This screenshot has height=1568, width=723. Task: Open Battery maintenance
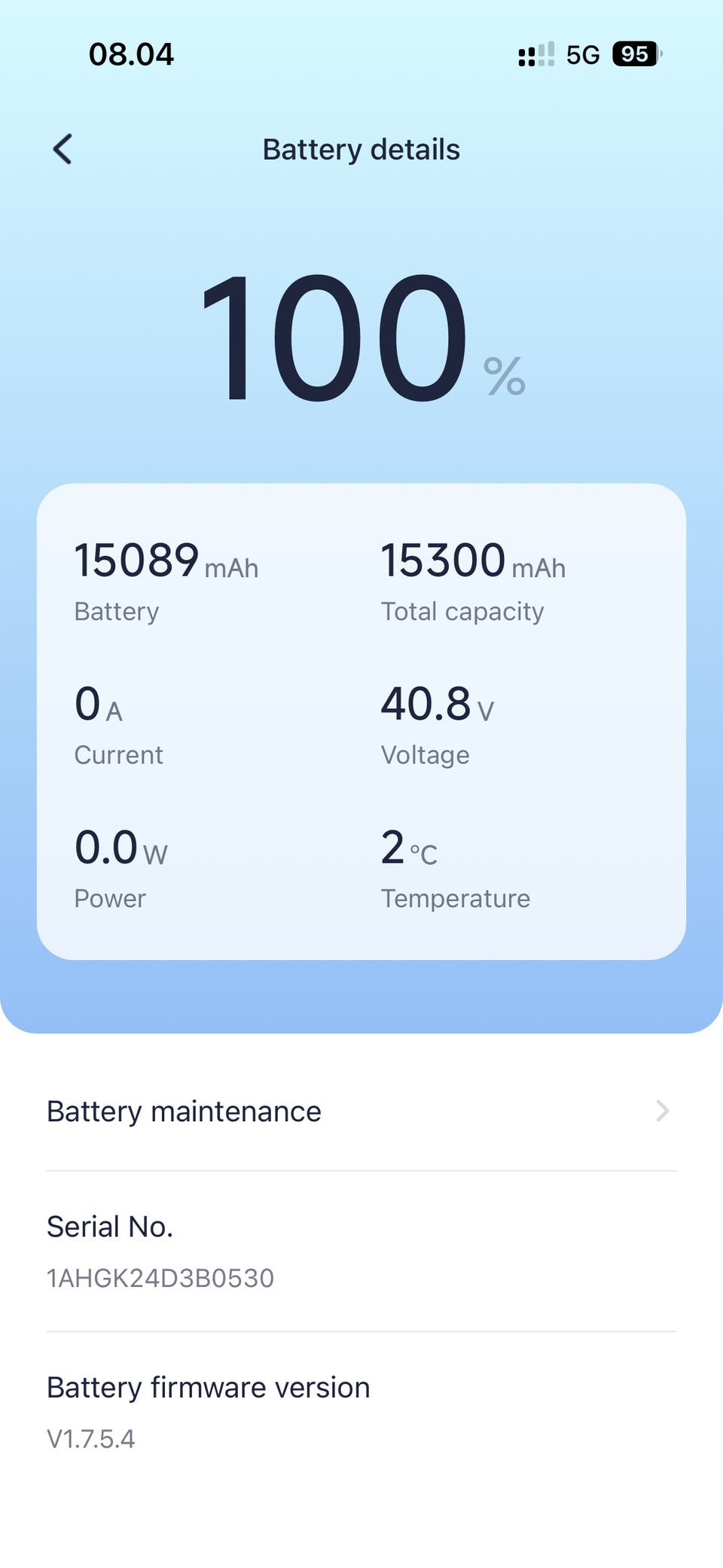pos(360,1111)
